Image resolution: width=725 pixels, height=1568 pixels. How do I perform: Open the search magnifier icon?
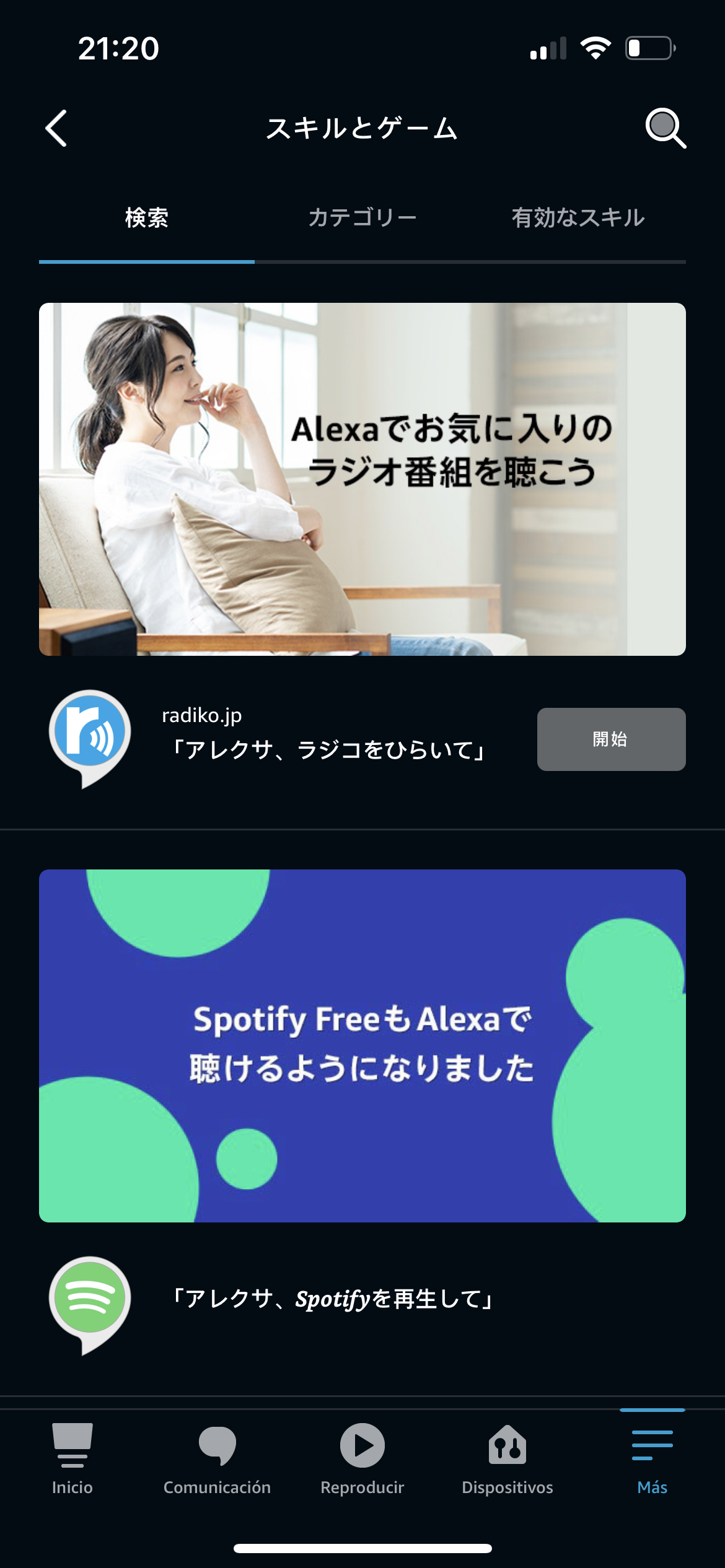[x=665, y=128]
